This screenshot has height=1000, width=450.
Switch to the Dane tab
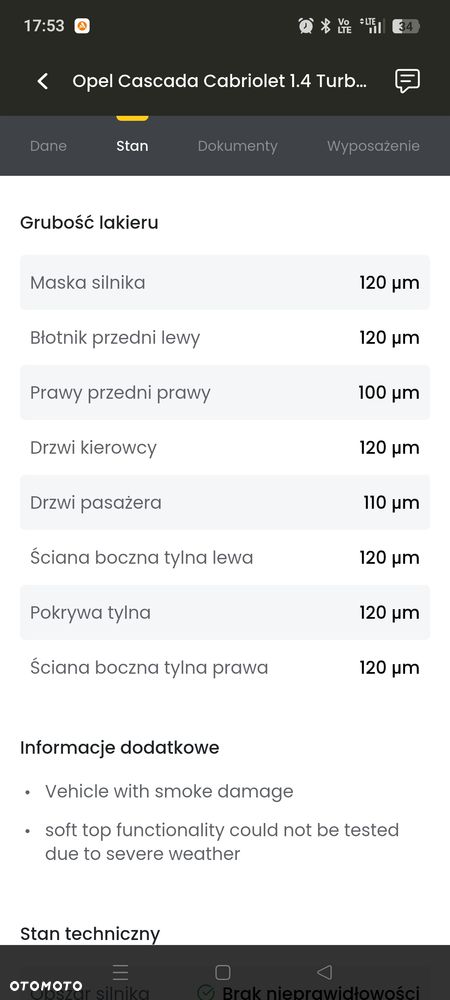[x=48, y=146]
